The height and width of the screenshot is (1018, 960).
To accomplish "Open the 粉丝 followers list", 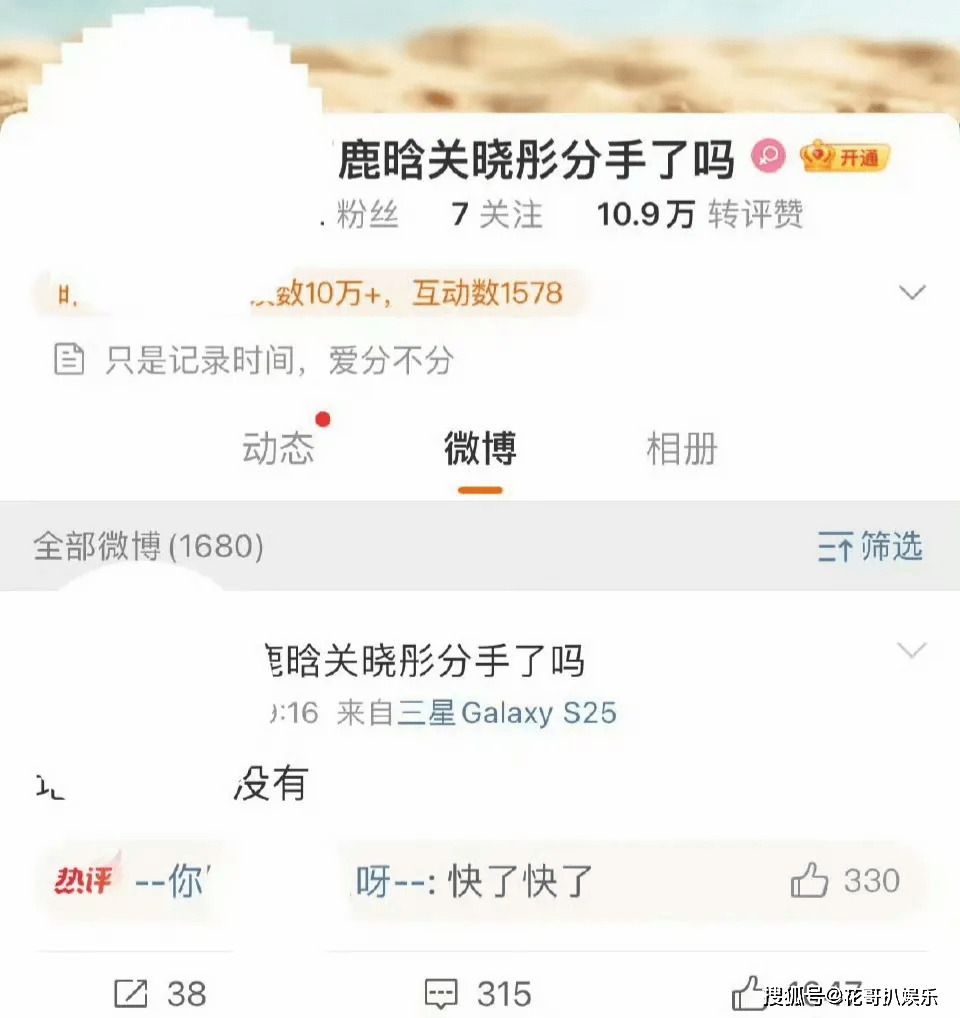I will tap(367, 215).
